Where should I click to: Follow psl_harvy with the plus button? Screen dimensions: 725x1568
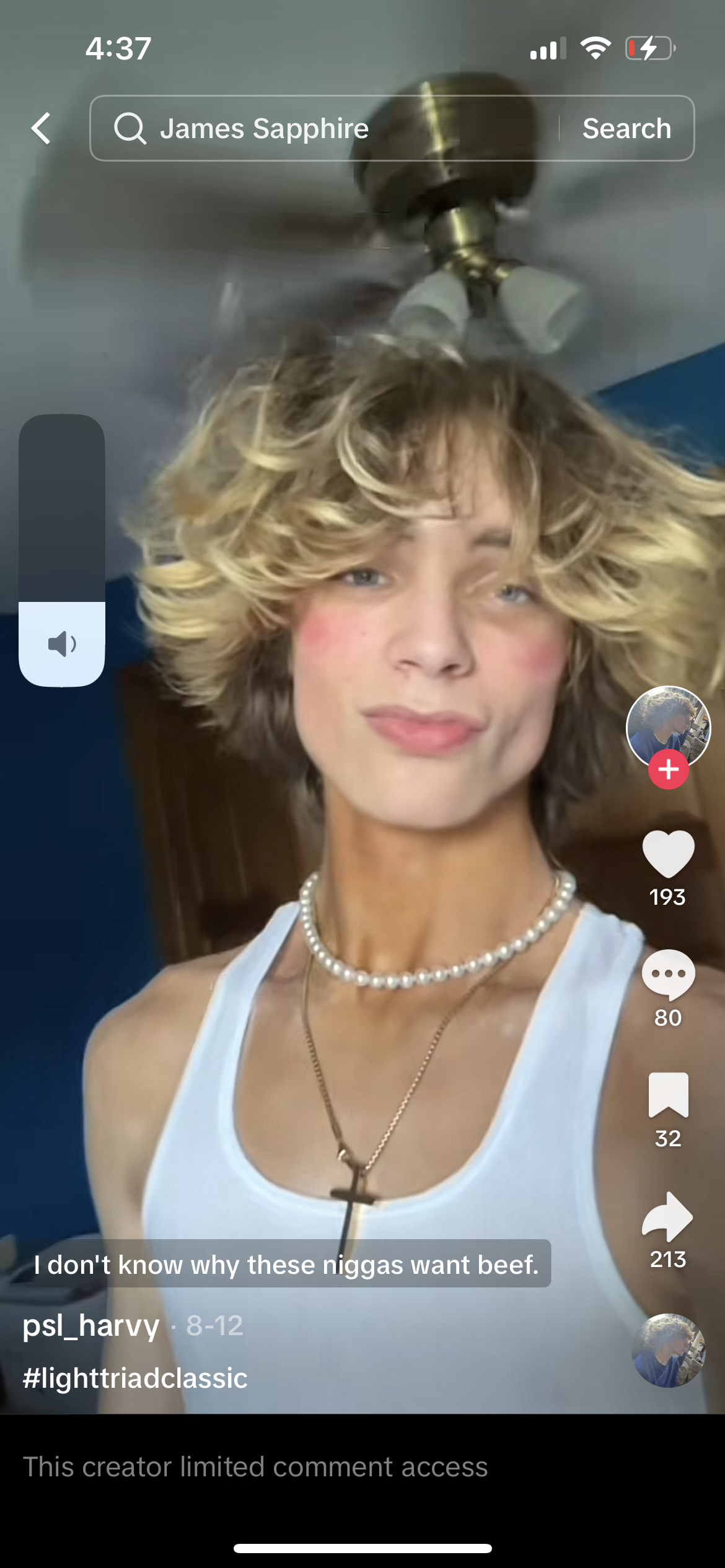pyautogui.click(x=668, y=769)
